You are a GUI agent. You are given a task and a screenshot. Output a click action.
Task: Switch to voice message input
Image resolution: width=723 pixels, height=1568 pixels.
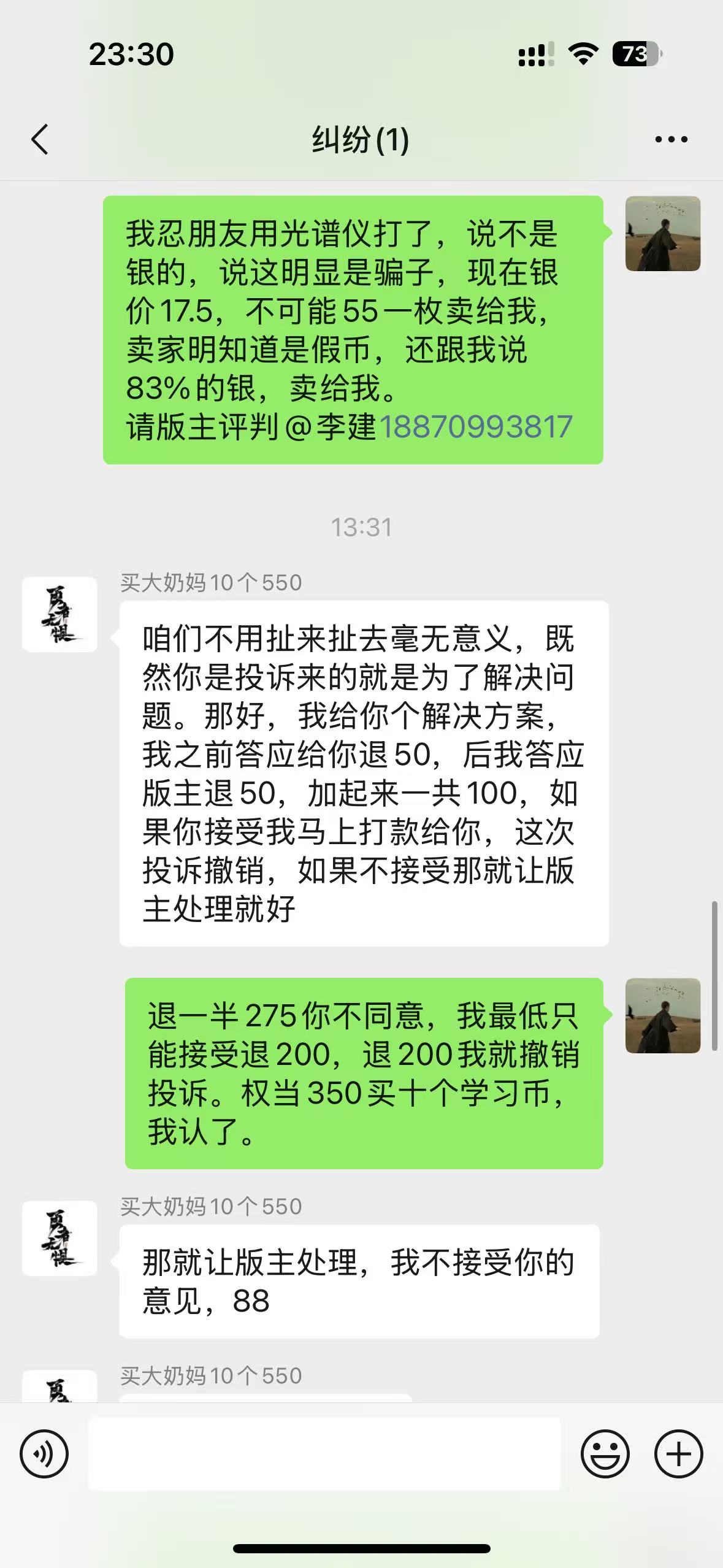coord(44,1453)
